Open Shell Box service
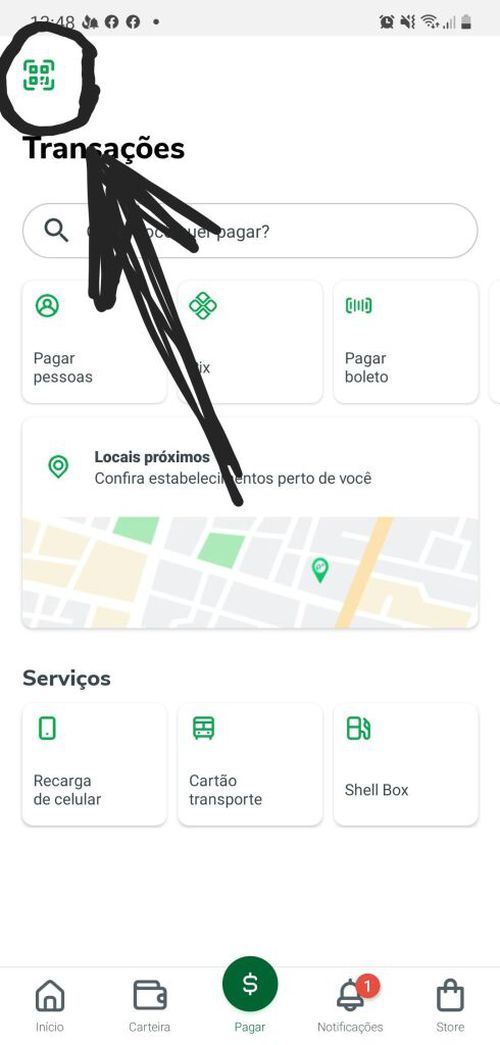Screen dimensions: 500x1045 coord(405,764)
